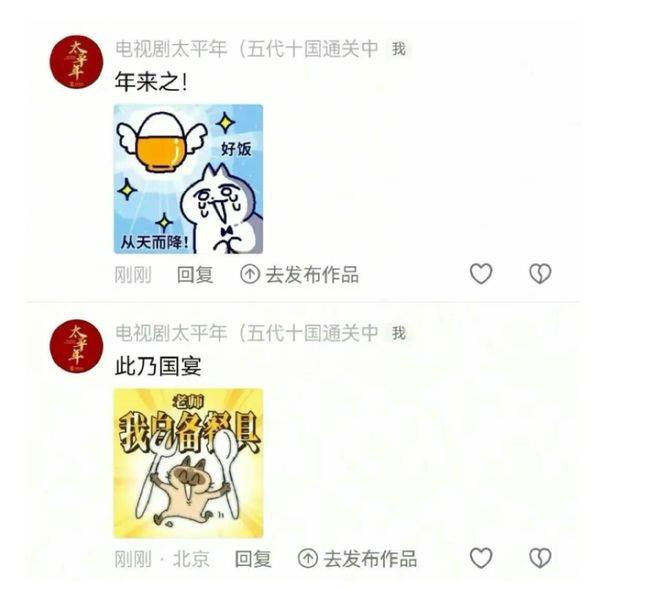Open the avatar beside the "年来之!" comment
The image size is (660, 589).
[74, 60]
